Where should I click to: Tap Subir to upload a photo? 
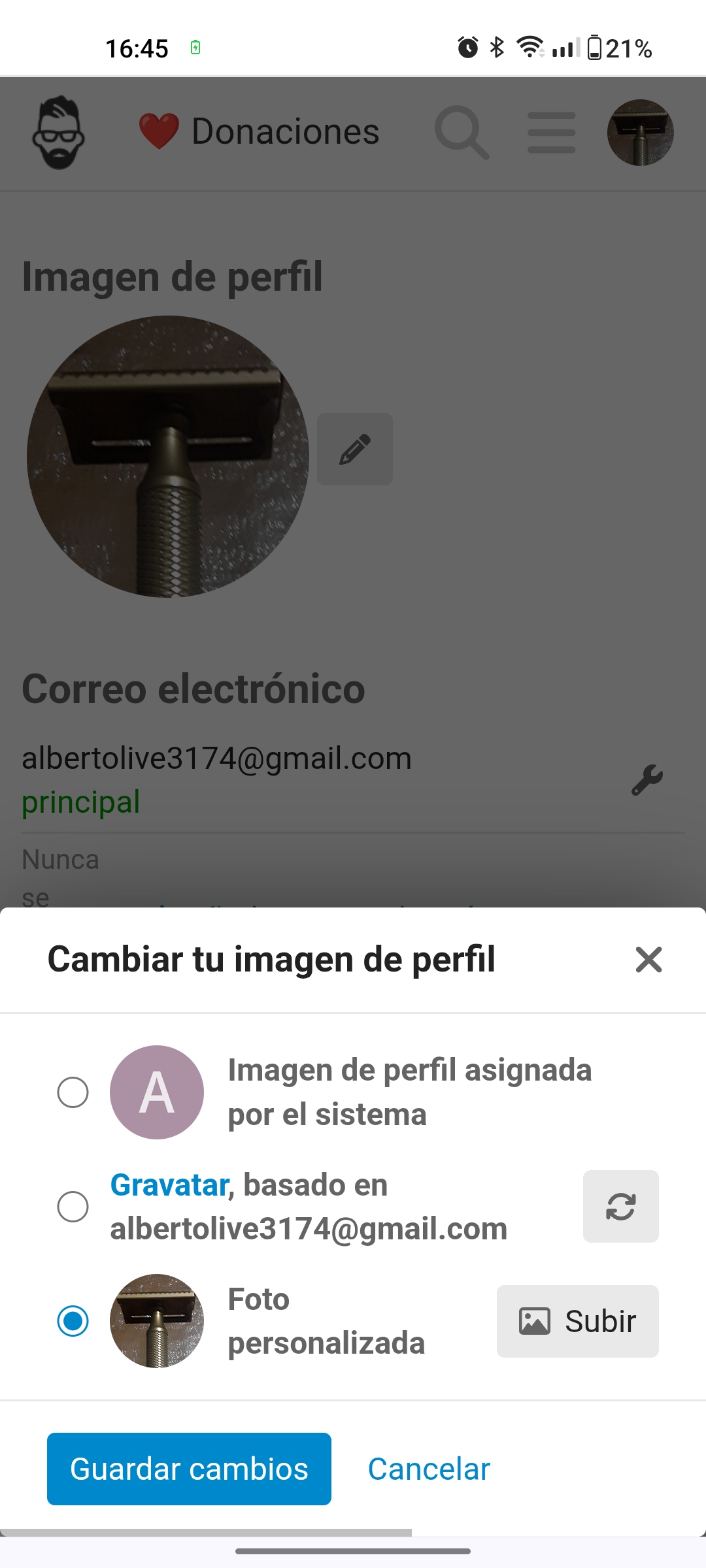pos(577,1321)
